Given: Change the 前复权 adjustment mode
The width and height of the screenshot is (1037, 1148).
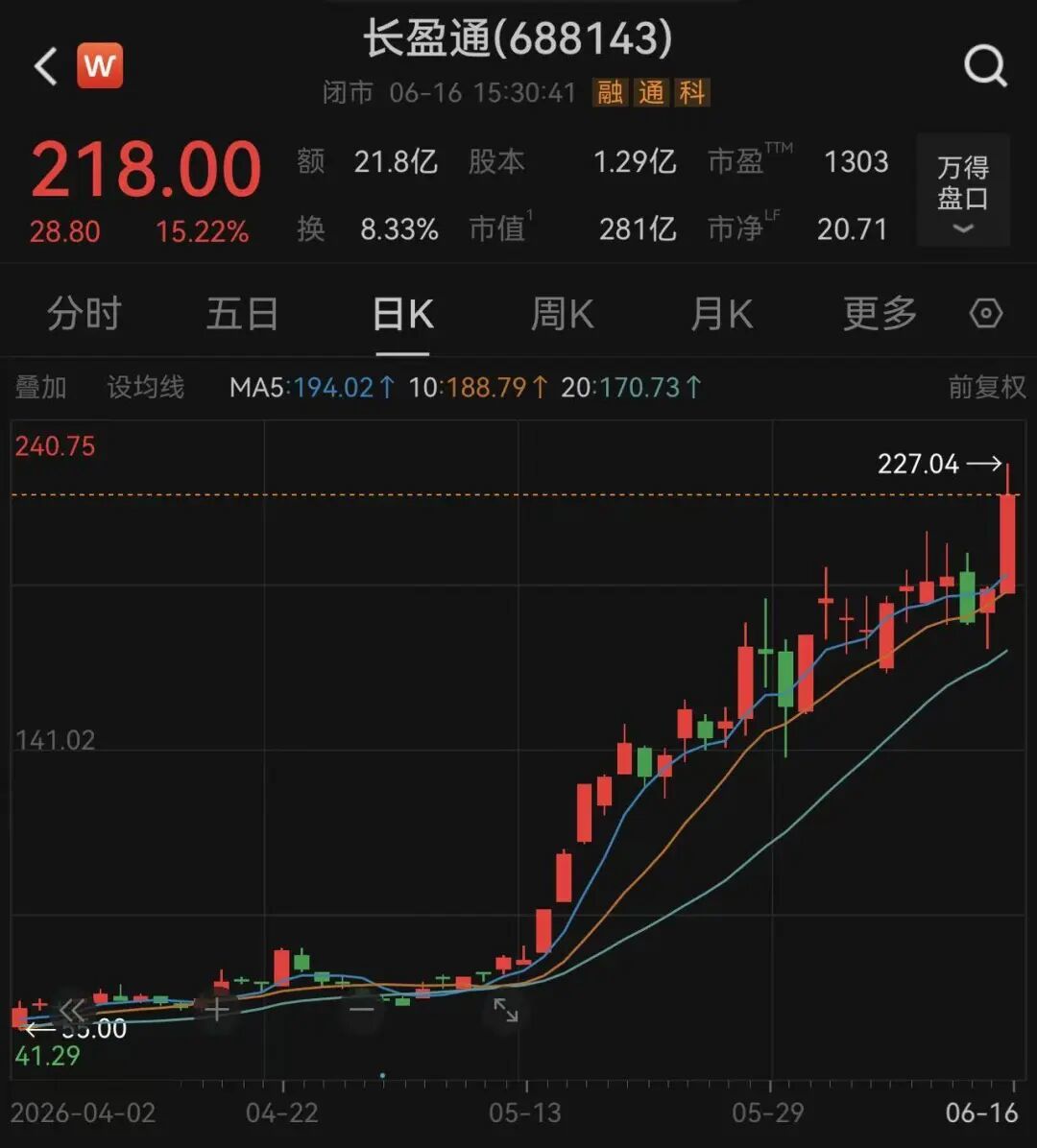Looking at the screenshot, I should click(x=987, y=387).
